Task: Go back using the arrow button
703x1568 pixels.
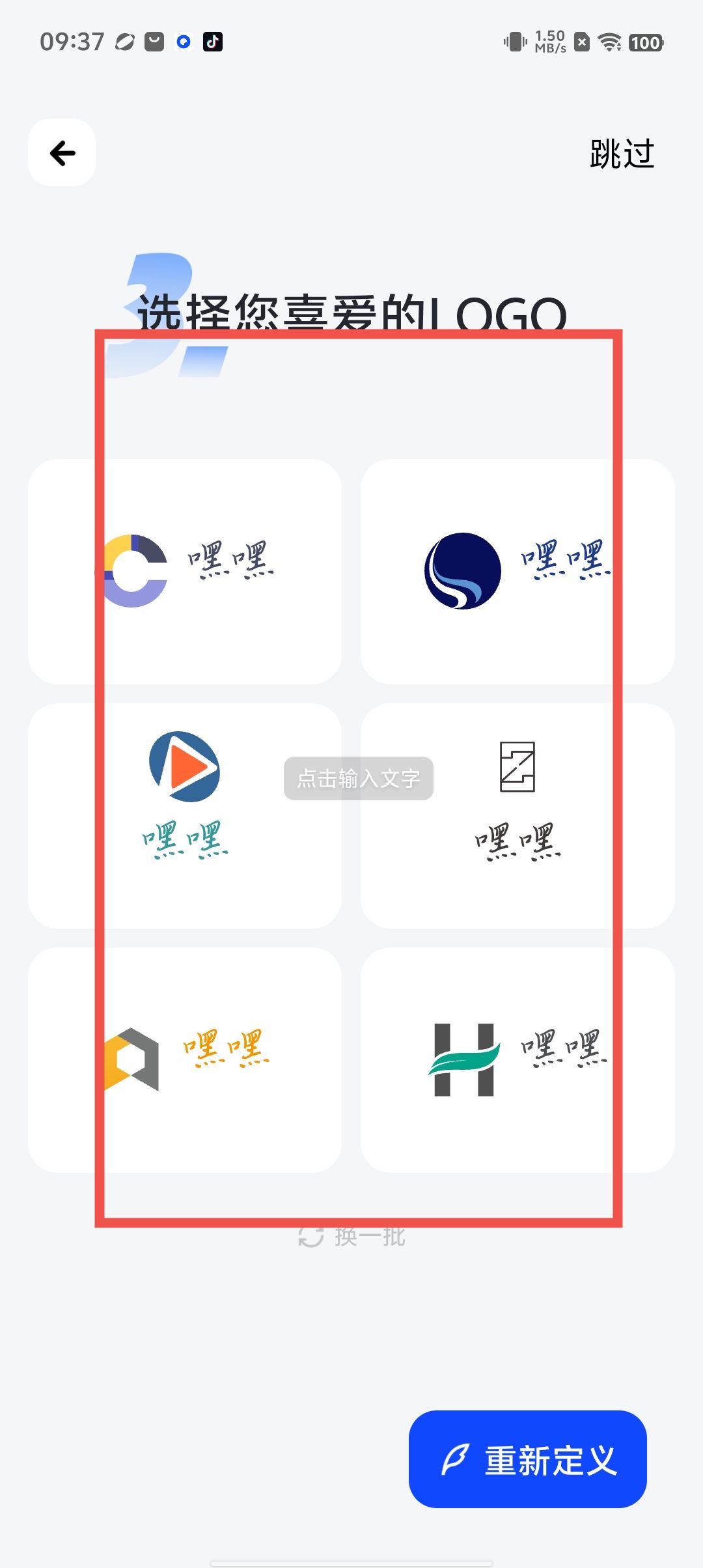Action: [x=62, y=153]
